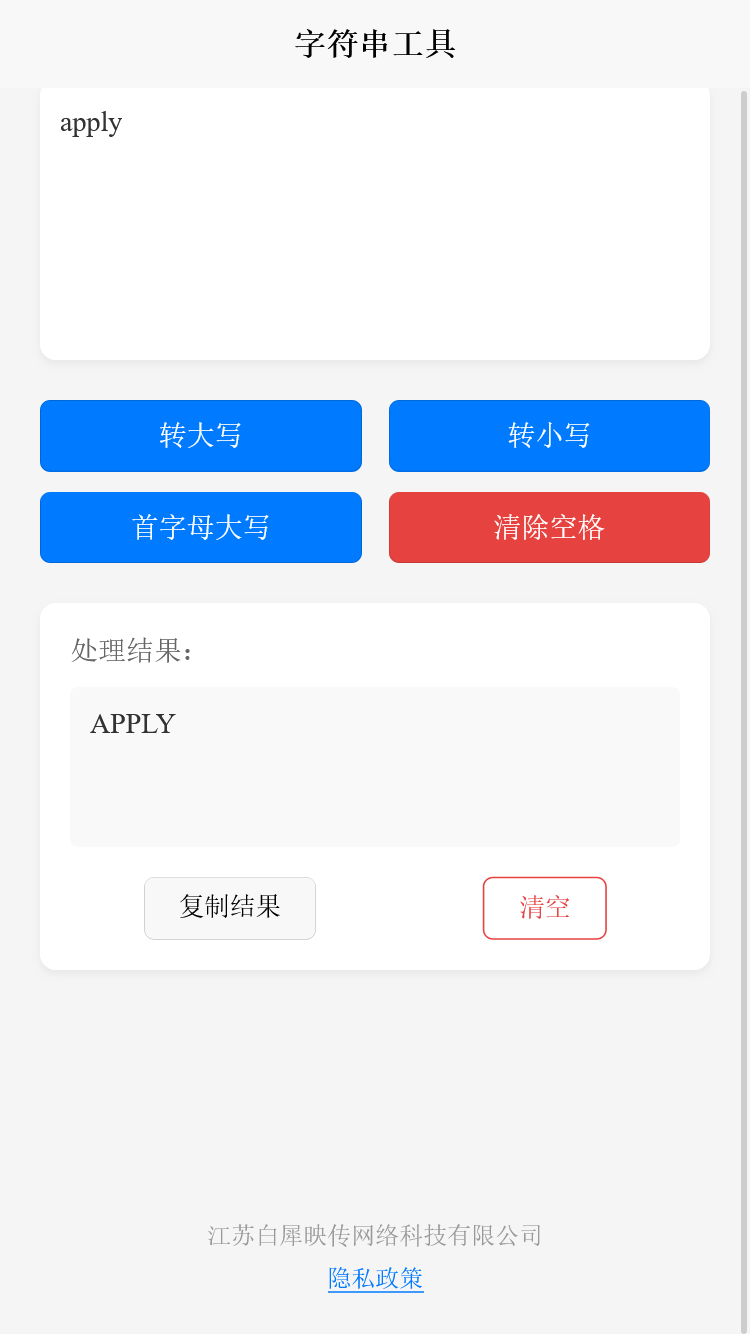Viewport: 752px width, 1336px height.
Task: Click the 转大写 button to uppercase text
Action: coord(200,436)
